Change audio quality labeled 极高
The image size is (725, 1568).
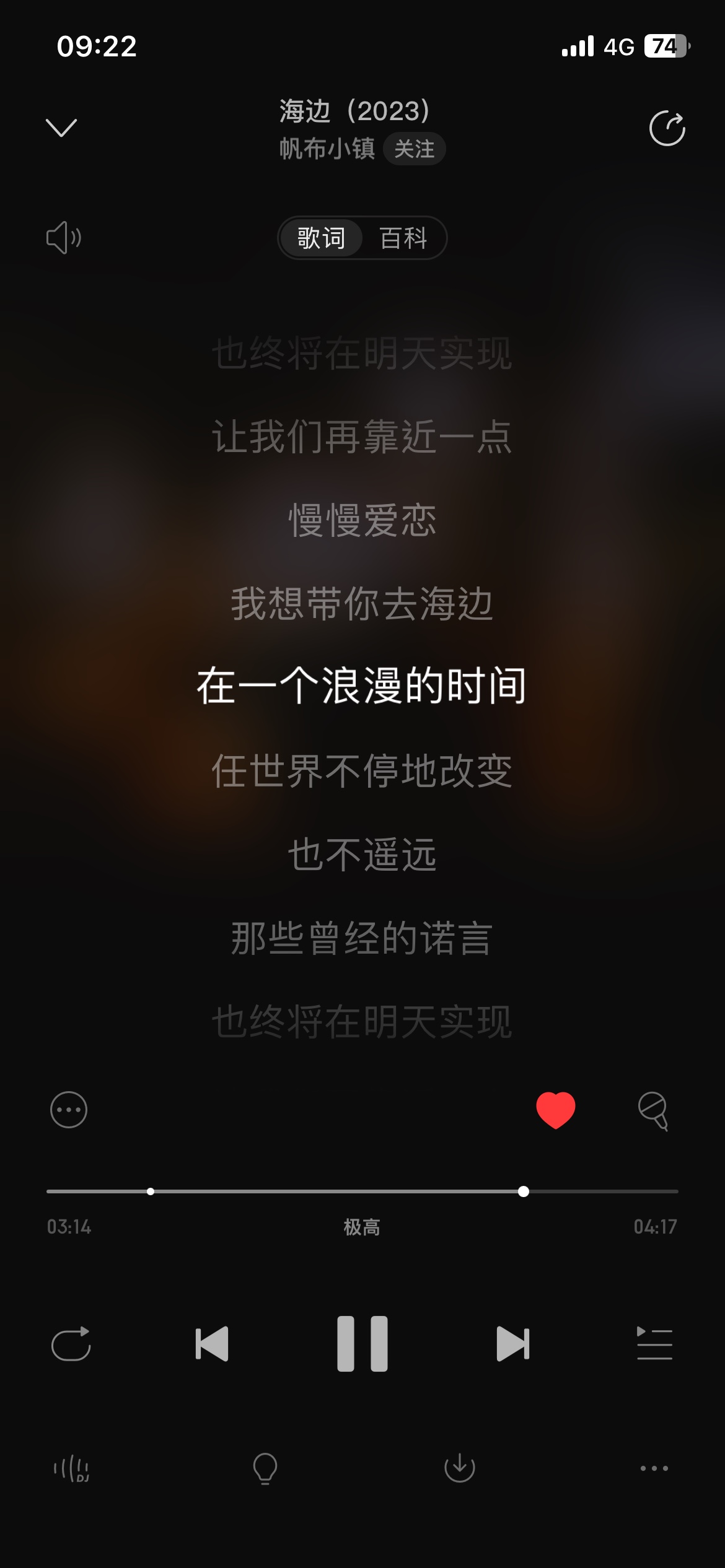click(x=362, y=1227)
